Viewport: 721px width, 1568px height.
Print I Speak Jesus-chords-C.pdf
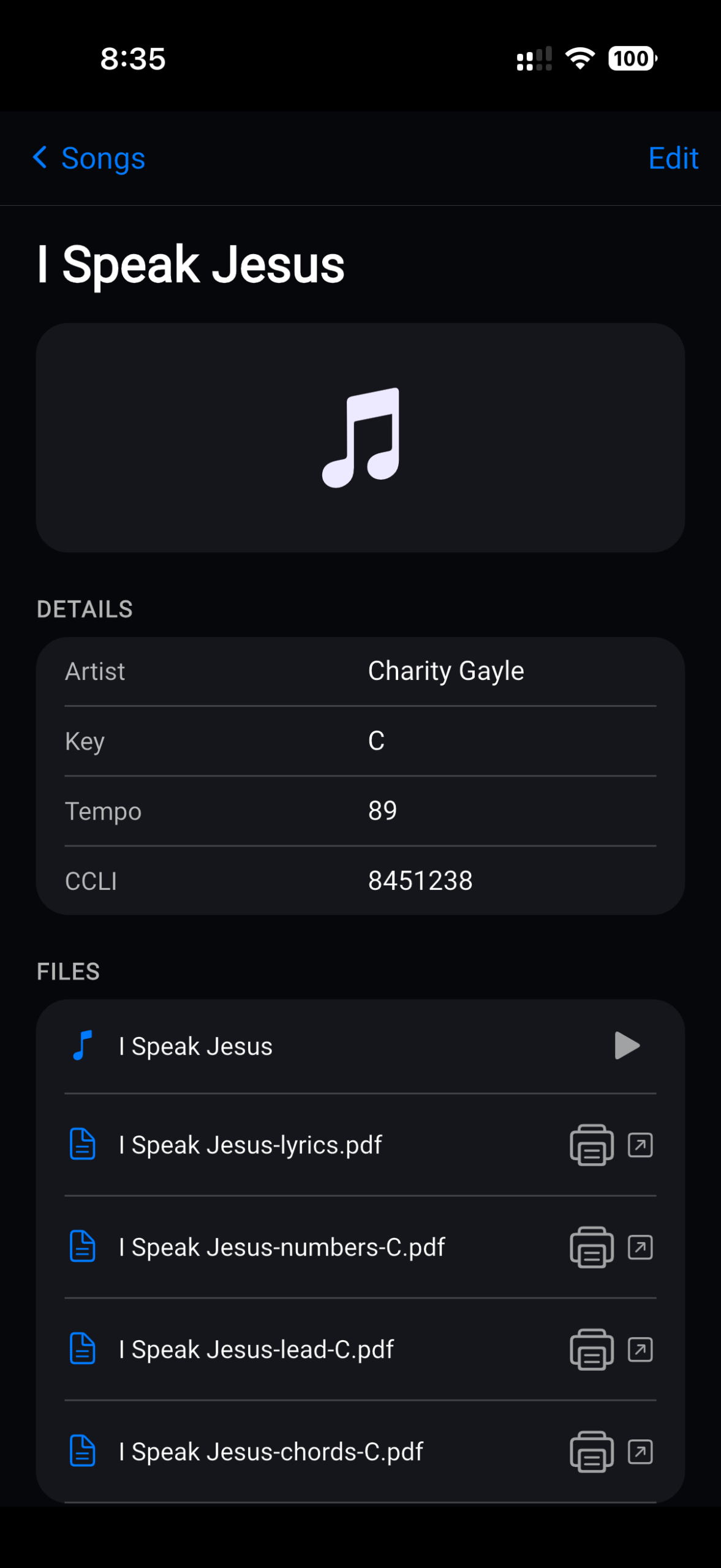coord(591,1452)
